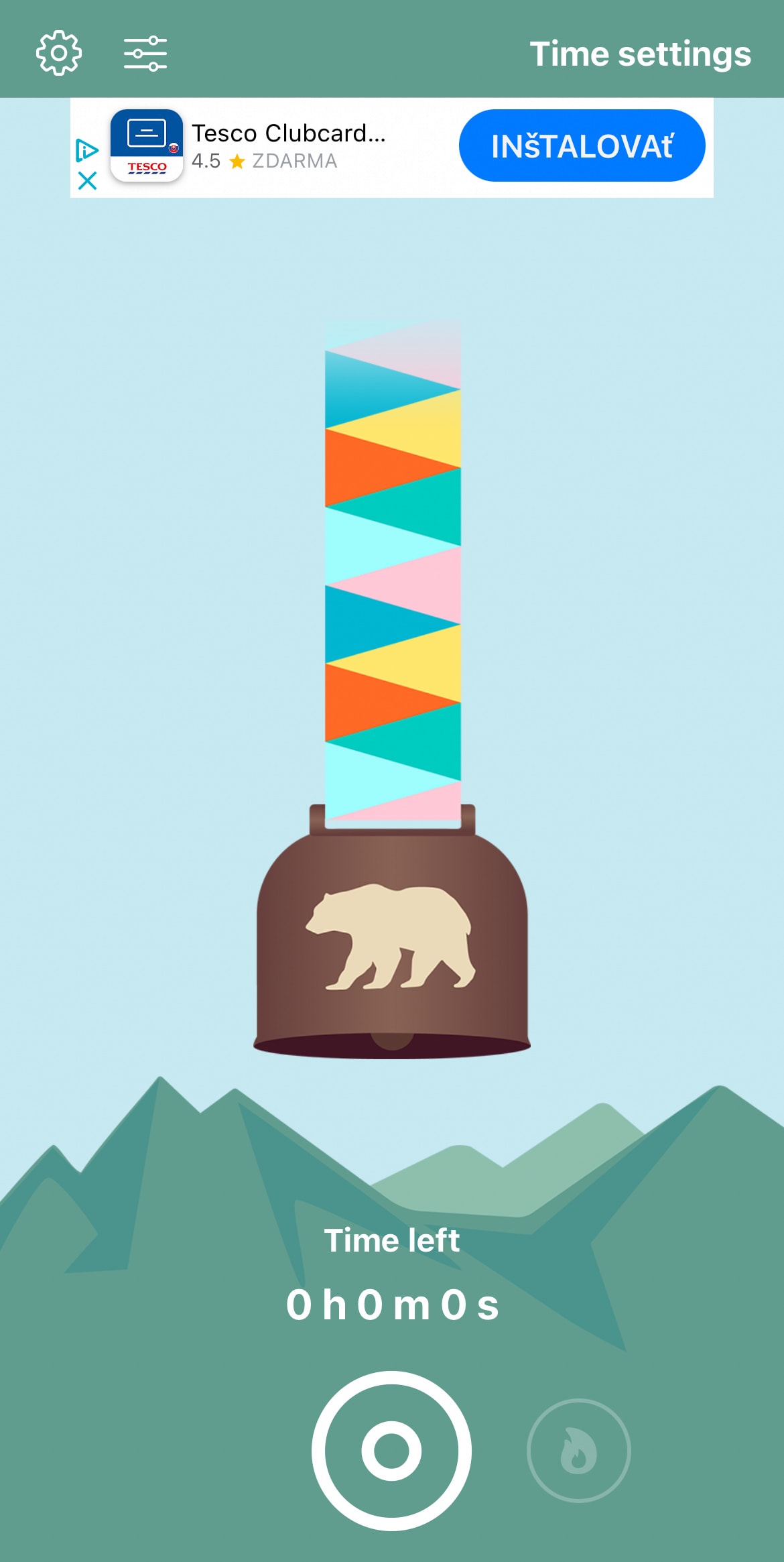Ring the bear bell

(x=392, y=939)
